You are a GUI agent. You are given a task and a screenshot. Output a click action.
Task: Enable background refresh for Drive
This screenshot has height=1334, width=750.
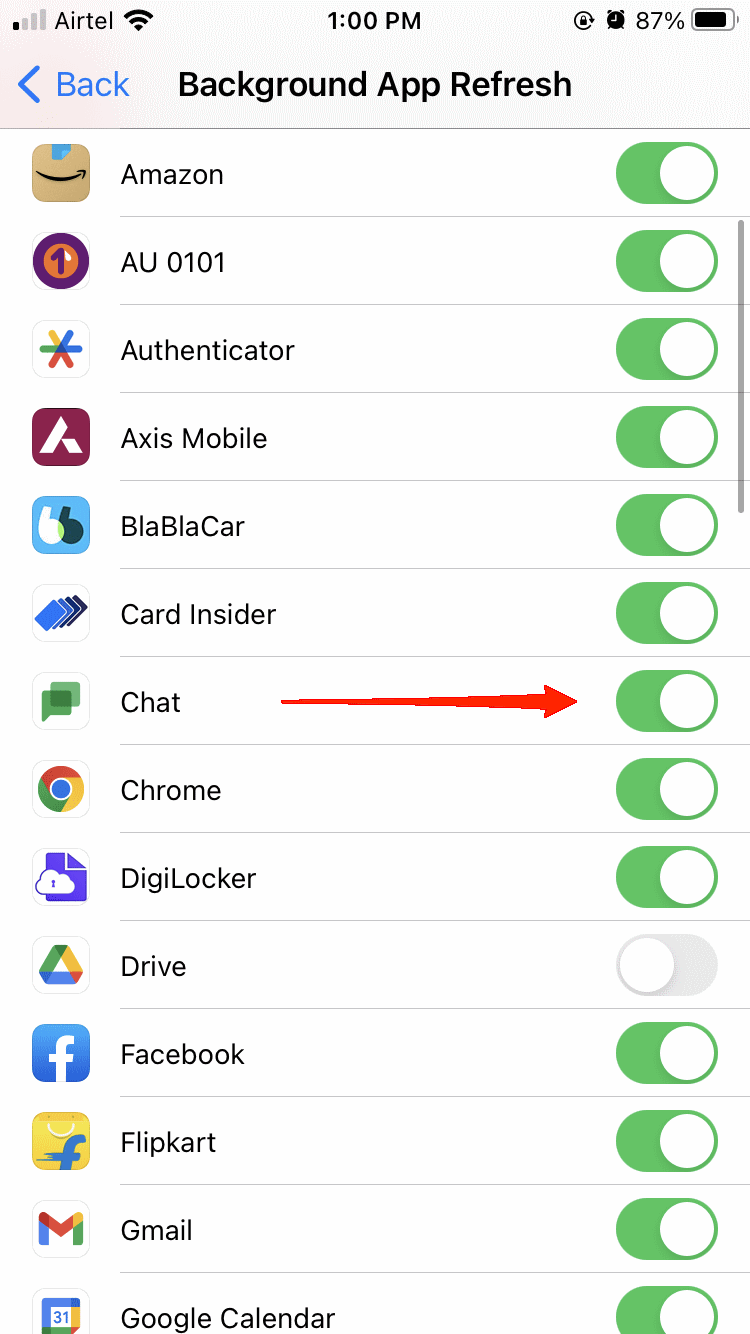(x=667, y=966)
